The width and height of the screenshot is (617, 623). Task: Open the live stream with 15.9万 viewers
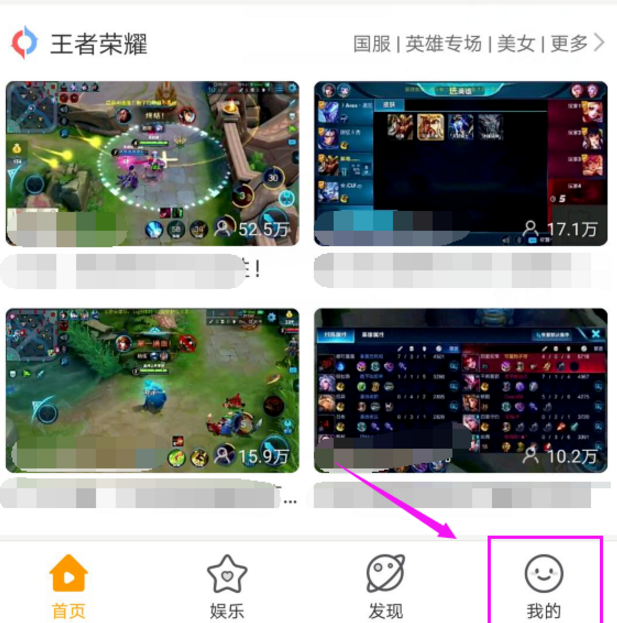[152, 390]
